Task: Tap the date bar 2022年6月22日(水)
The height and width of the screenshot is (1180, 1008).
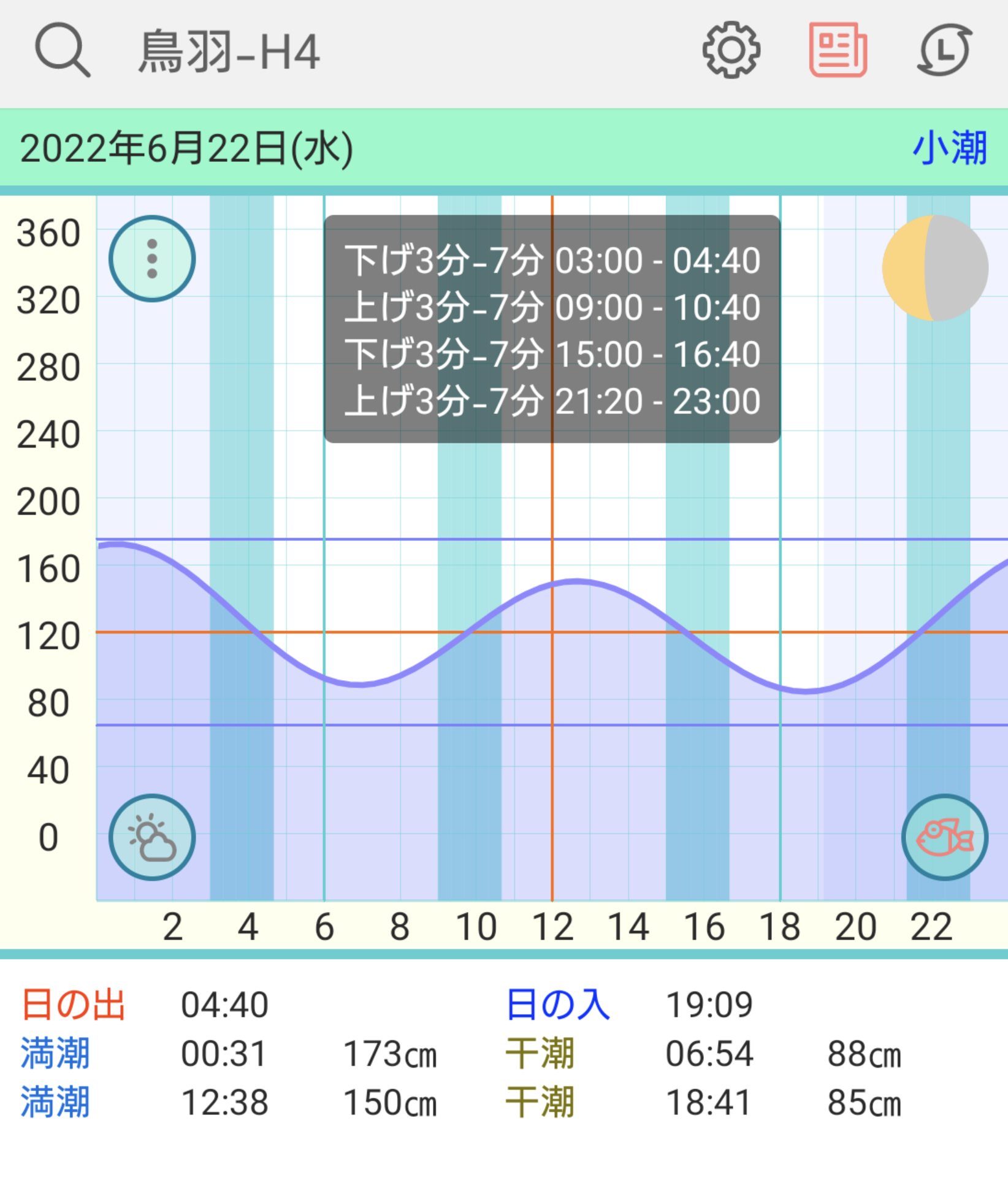Action: pos(187,149)
